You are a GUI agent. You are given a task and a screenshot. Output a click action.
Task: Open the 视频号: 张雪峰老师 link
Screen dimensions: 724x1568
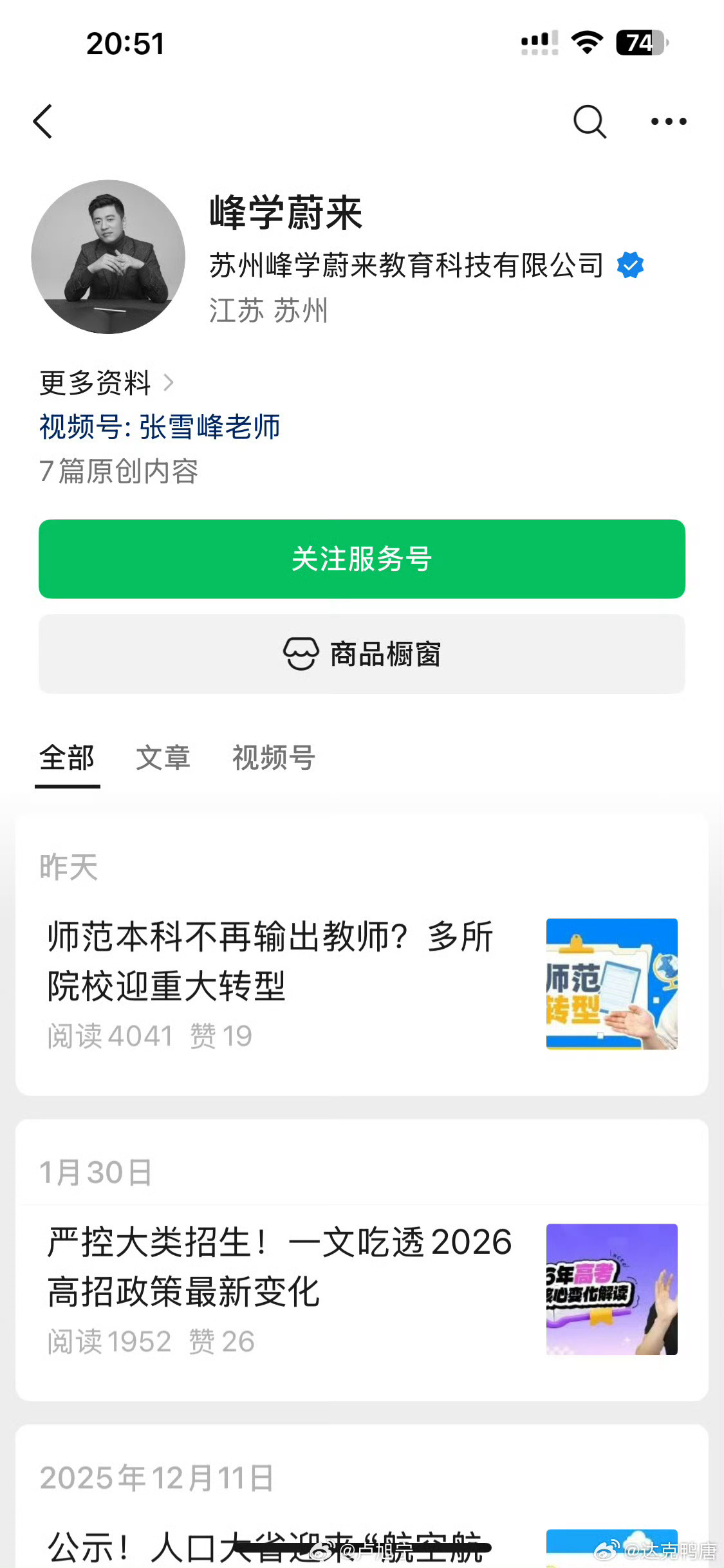(159, 427)
